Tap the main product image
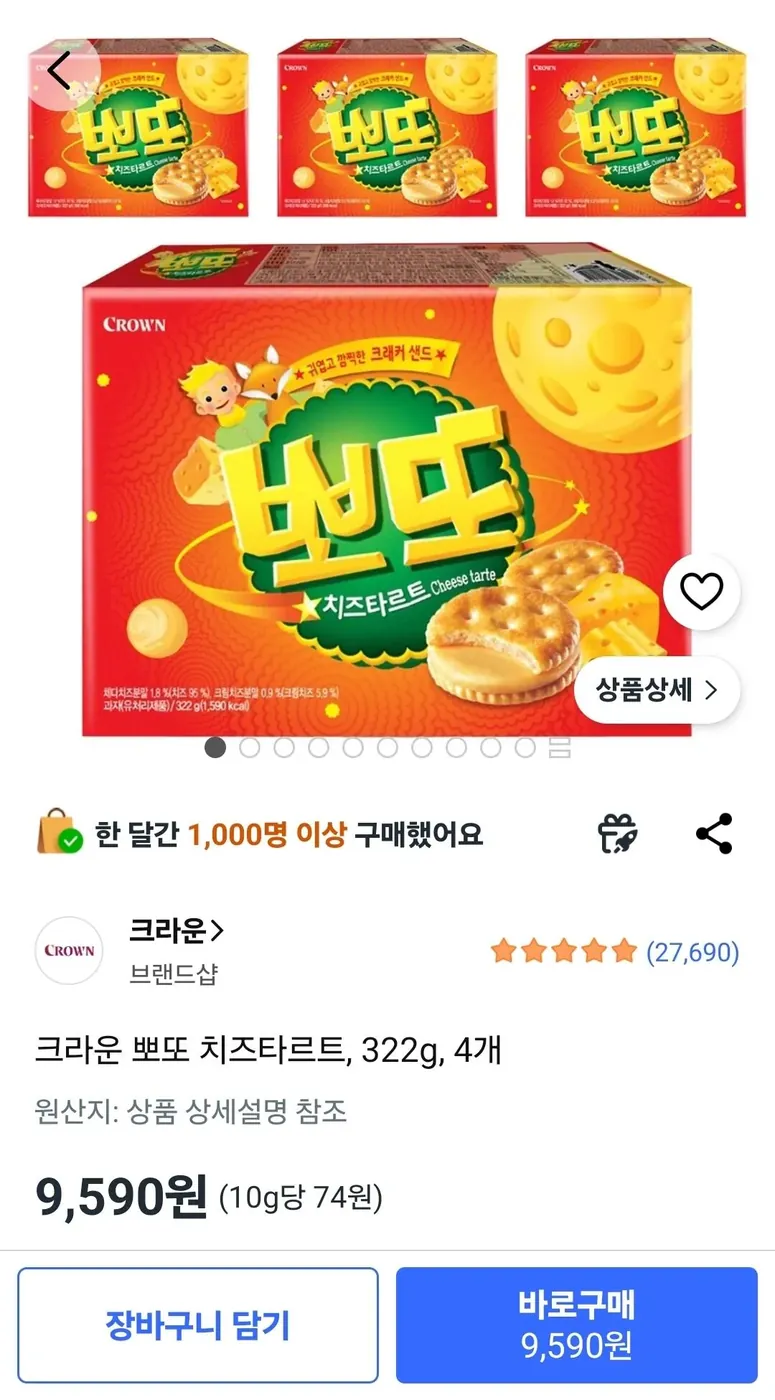775x1400 pixels. pos(387,490)
